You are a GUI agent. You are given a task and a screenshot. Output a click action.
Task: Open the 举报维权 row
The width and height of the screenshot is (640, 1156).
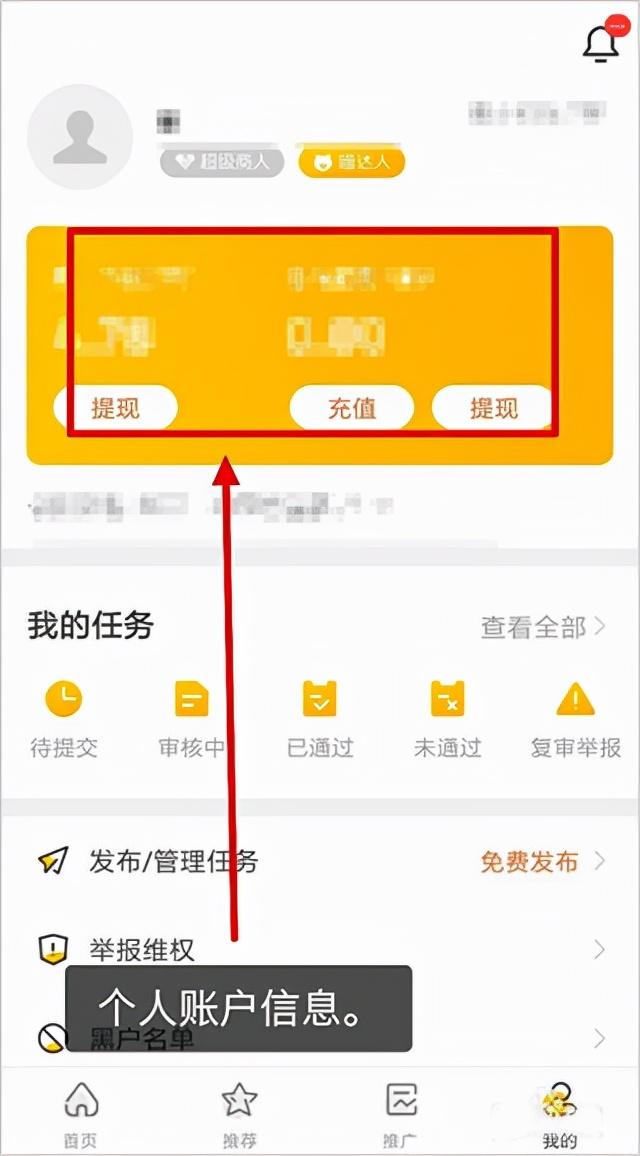320,949
